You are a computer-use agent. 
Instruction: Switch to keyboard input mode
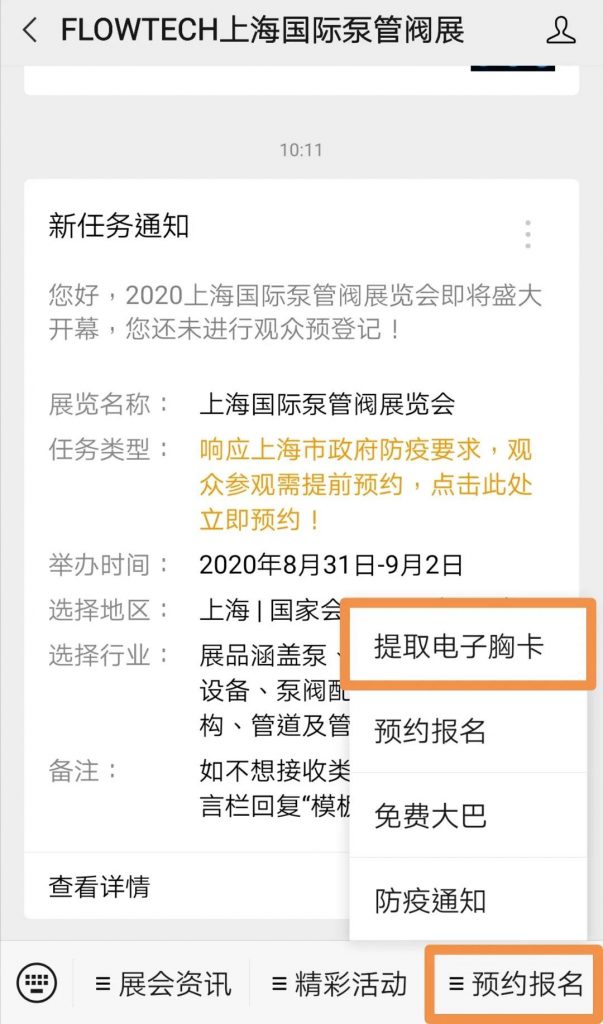tap(38, 982)
